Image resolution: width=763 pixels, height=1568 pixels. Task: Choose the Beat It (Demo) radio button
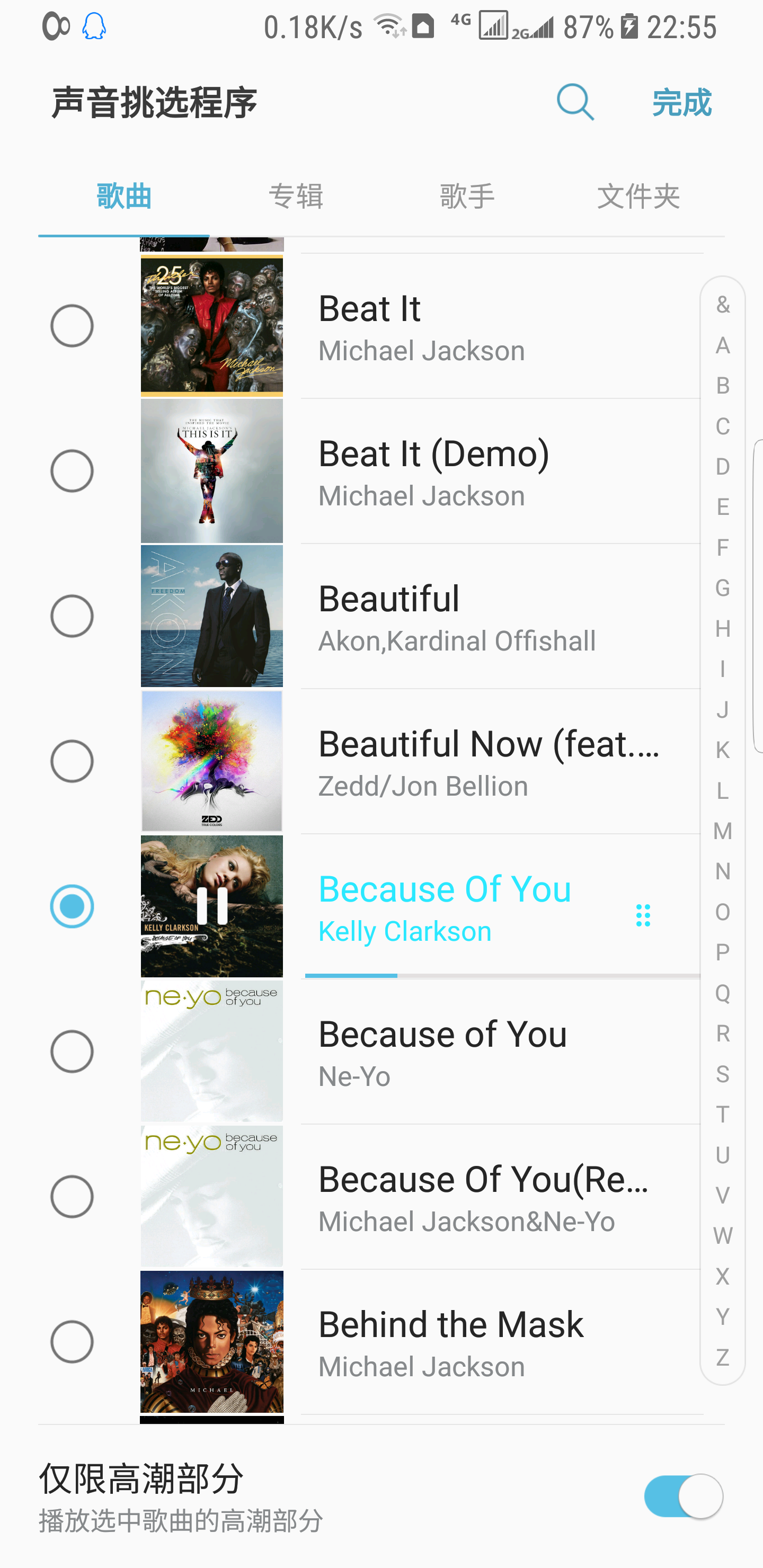pos(72,471)
